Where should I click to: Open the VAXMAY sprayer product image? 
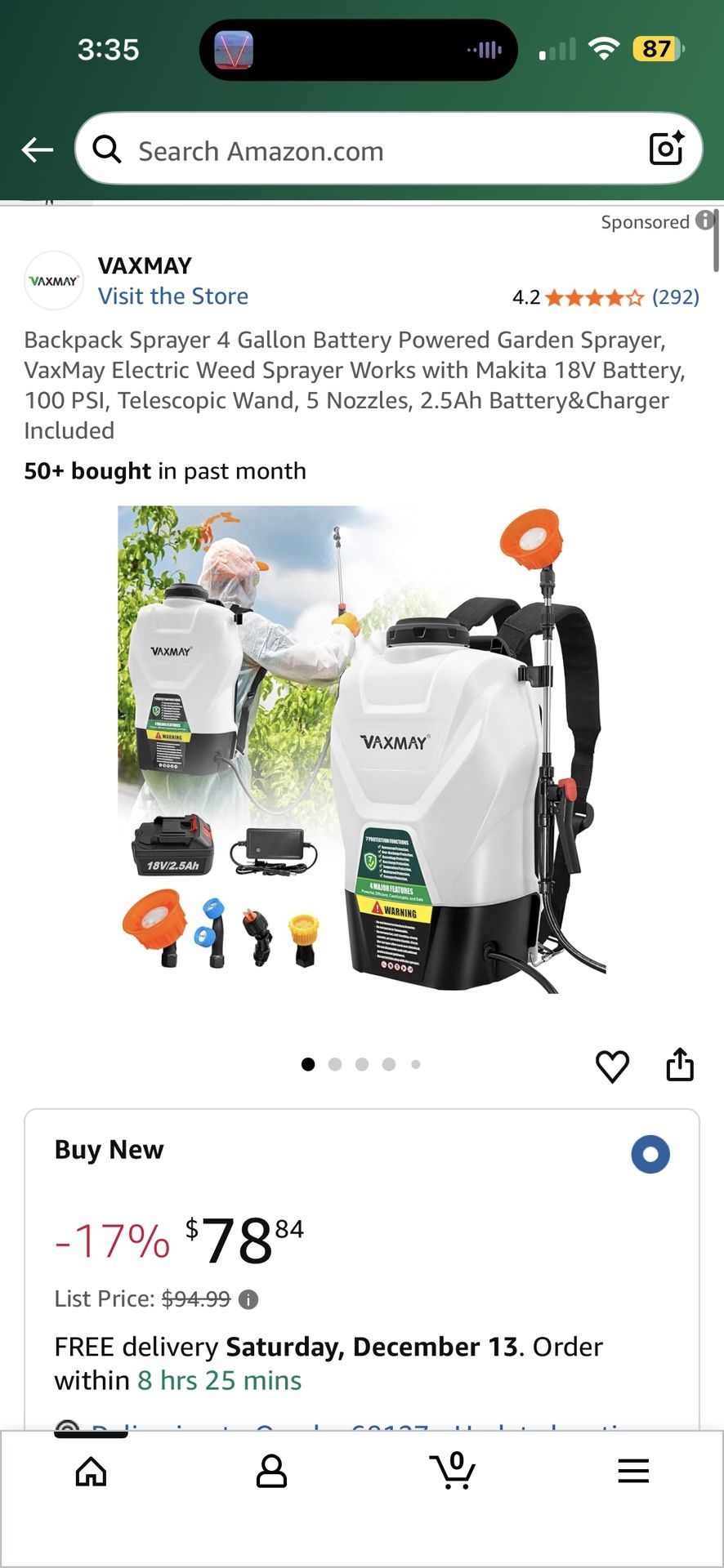click(x=362, y=750)
